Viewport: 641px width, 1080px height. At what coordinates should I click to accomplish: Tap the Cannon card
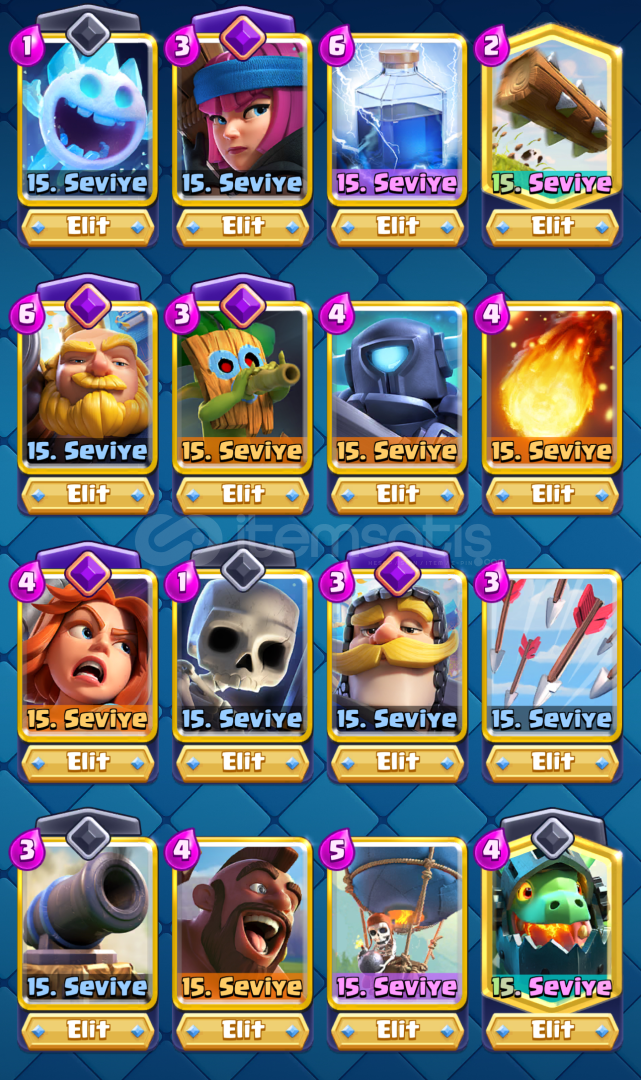(x=87, y=924)
